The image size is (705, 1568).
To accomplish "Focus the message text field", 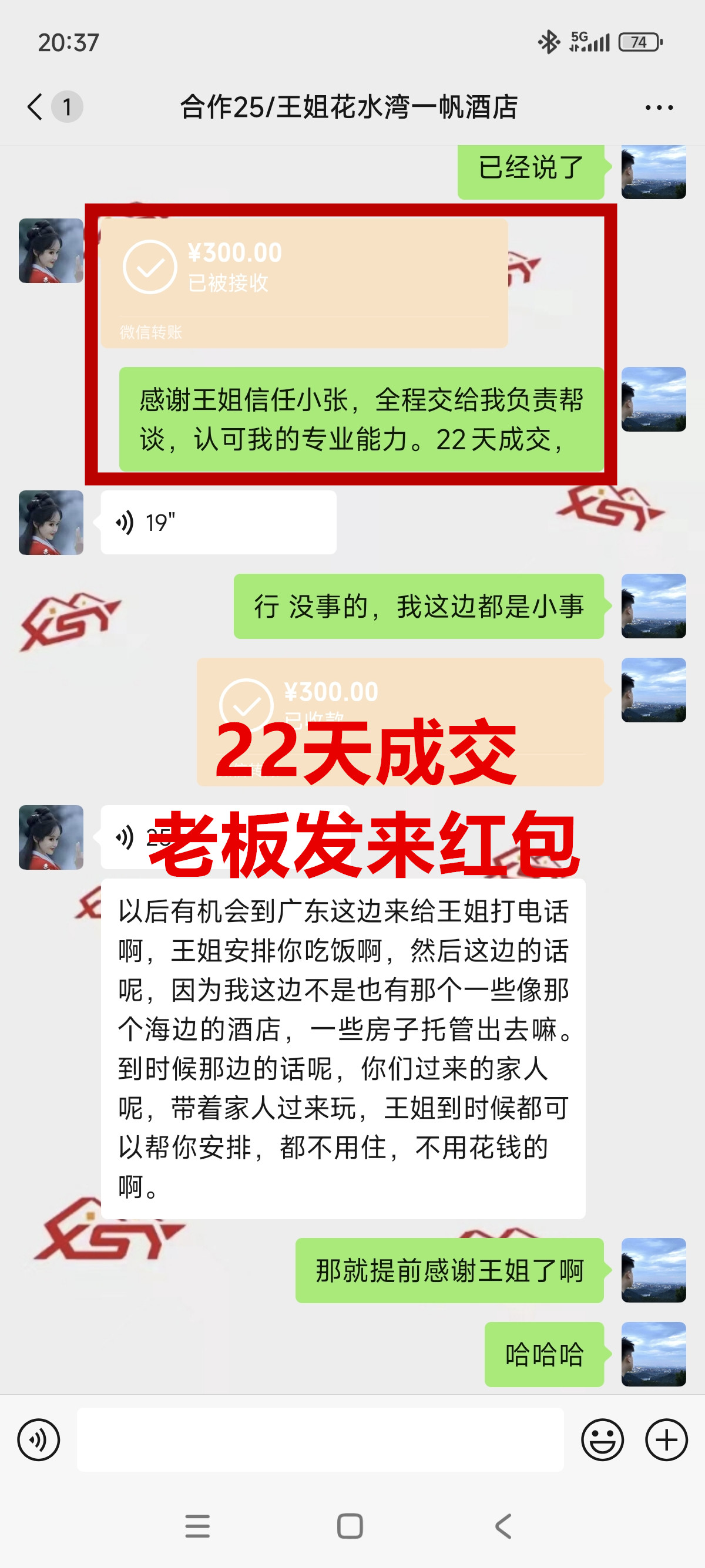I will (x=320, y=1439).
